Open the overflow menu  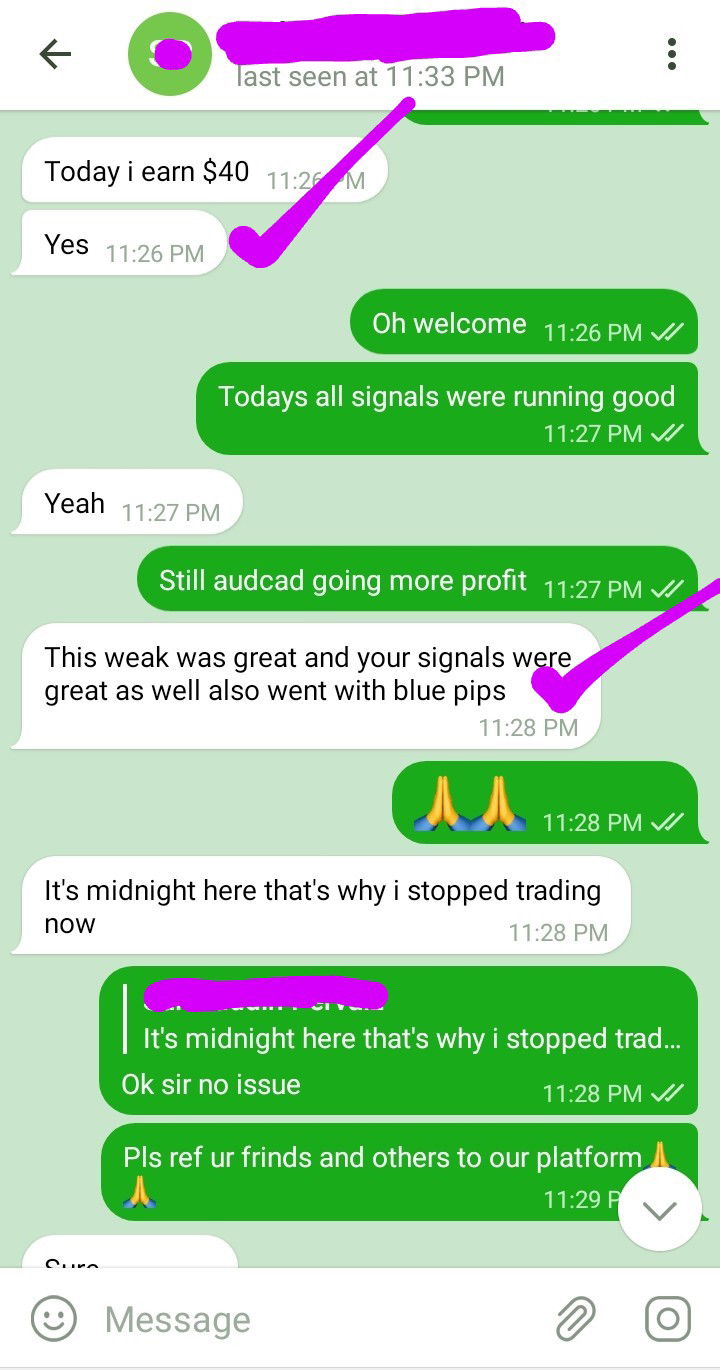[672, 54]
